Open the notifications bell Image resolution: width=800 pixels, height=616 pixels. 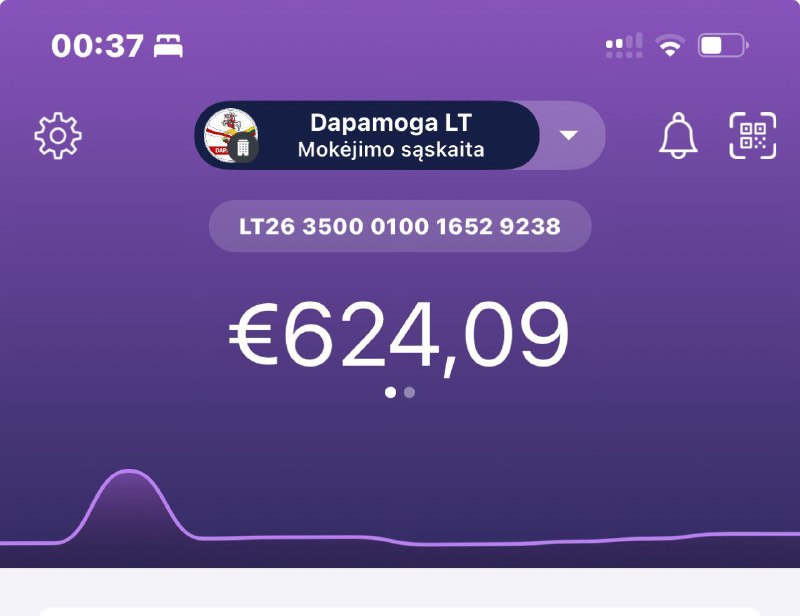click(678, 135)
